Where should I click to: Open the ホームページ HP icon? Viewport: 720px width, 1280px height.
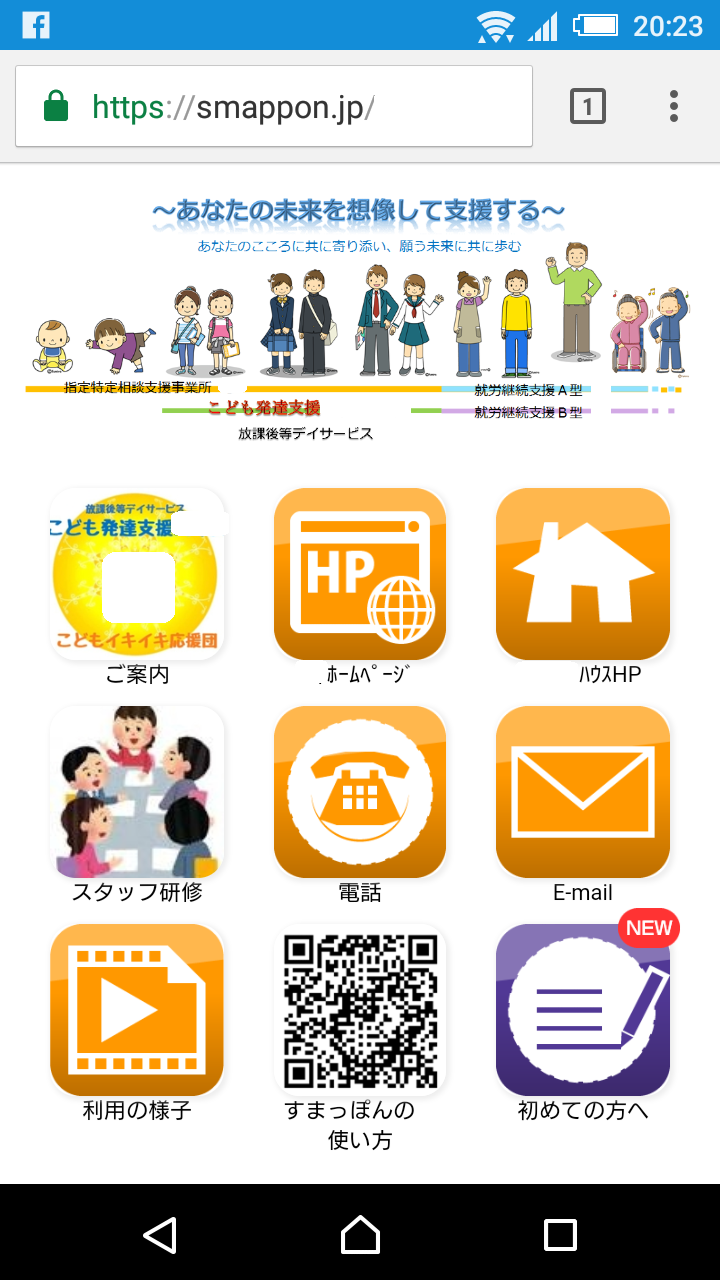tap(360, 574)
